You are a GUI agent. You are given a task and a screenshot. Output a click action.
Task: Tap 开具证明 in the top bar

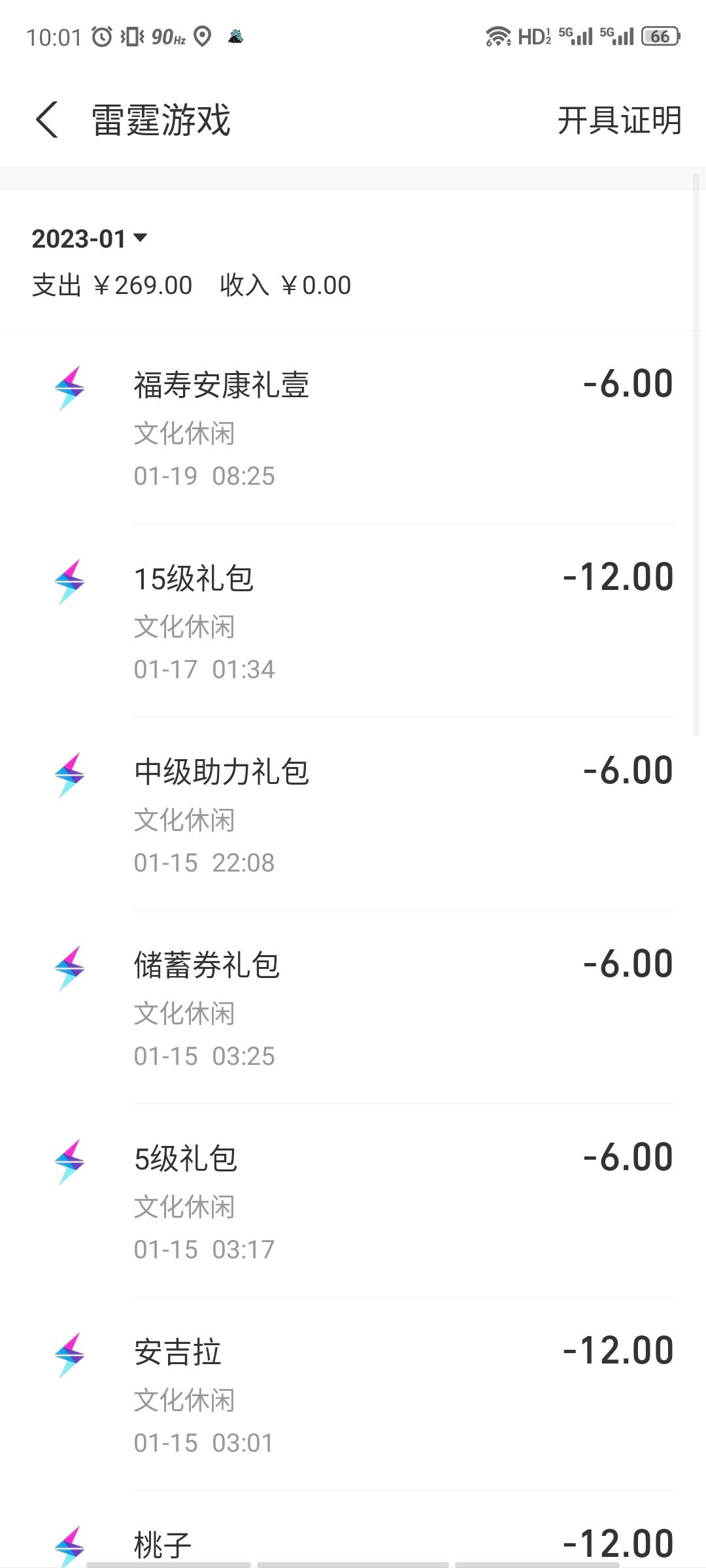[619, 120]
